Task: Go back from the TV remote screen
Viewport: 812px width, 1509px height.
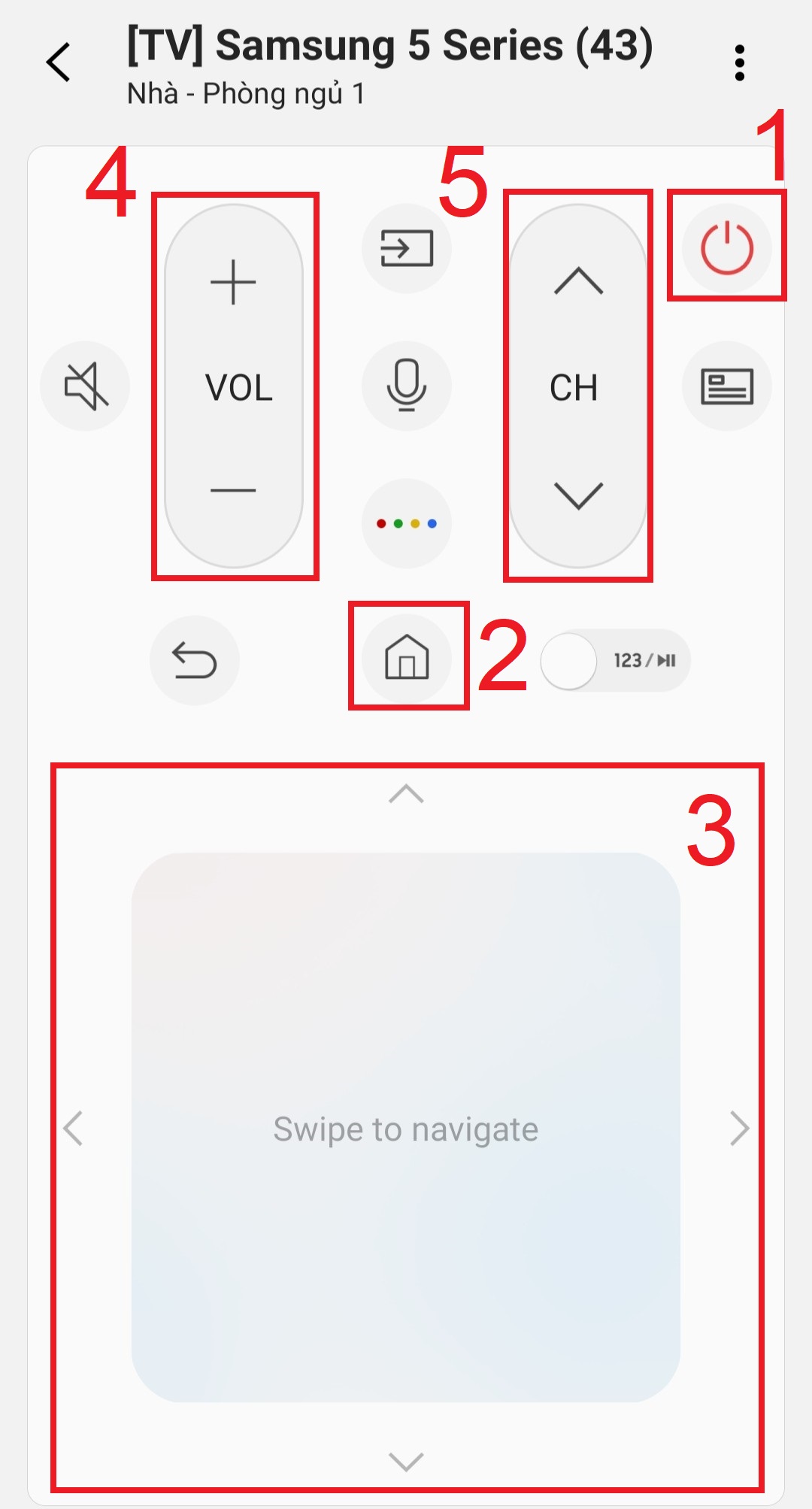Action: [59, 62]
